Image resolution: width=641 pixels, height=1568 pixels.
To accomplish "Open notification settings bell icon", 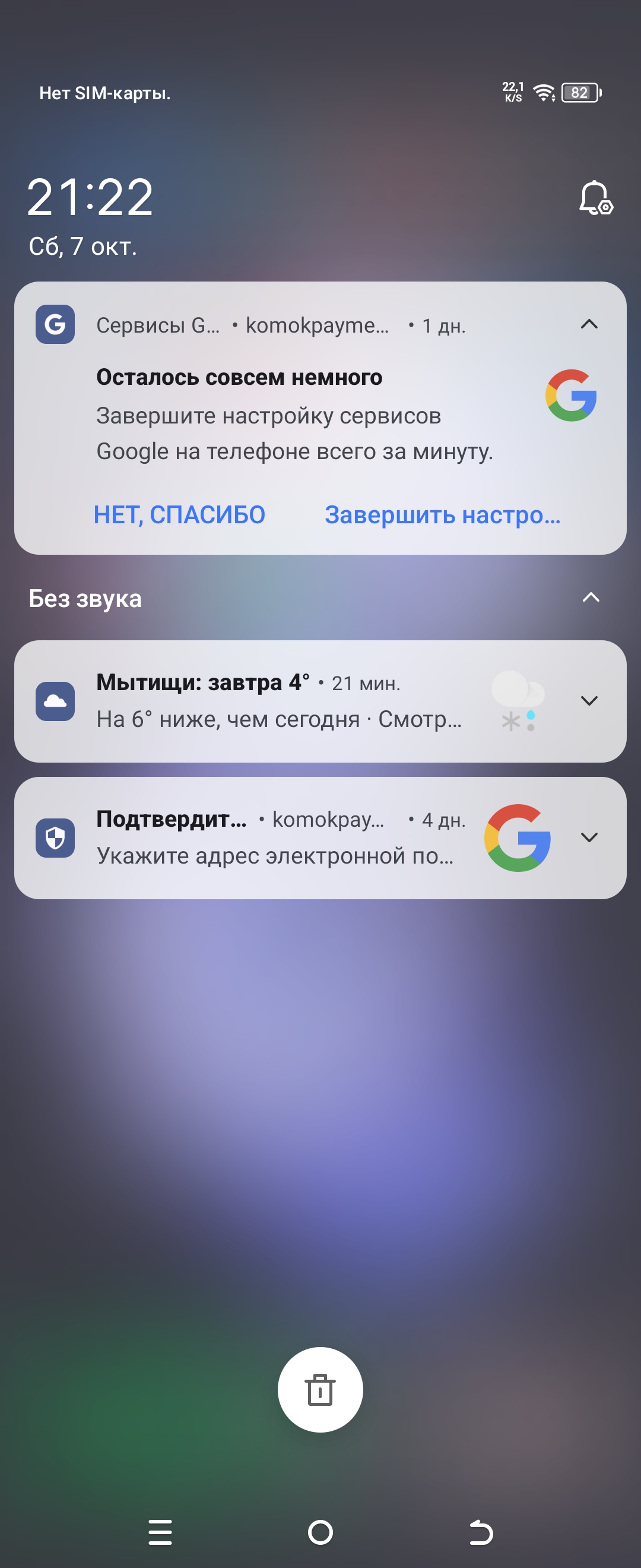I will [x=595, y=198].
